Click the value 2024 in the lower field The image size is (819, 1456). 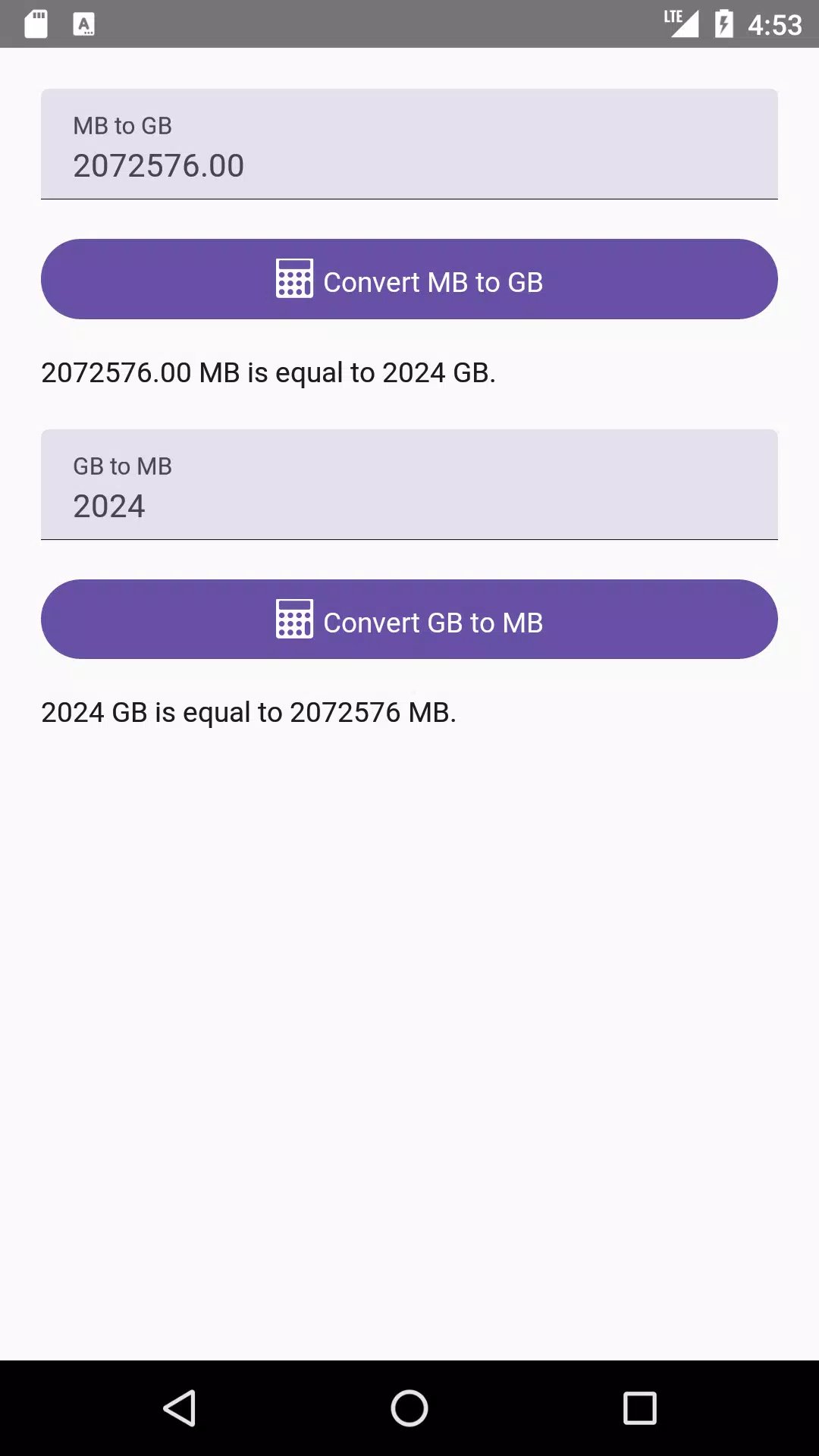pyautogui.click(x=109, y=505)
